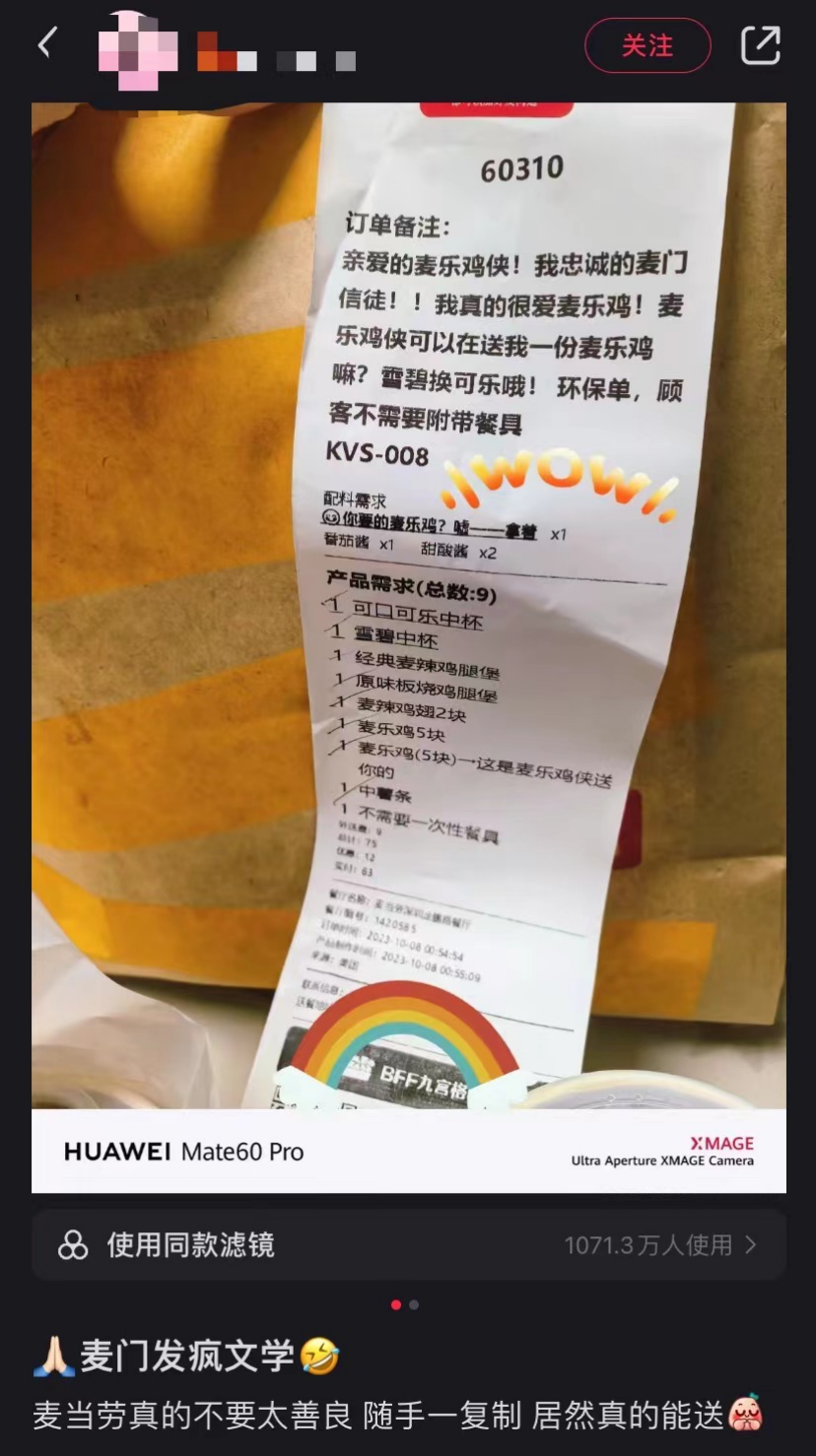Viewport: 816px width, 1456px height.
Task: Tap the 关注 follow button
Action: [647, 45]
